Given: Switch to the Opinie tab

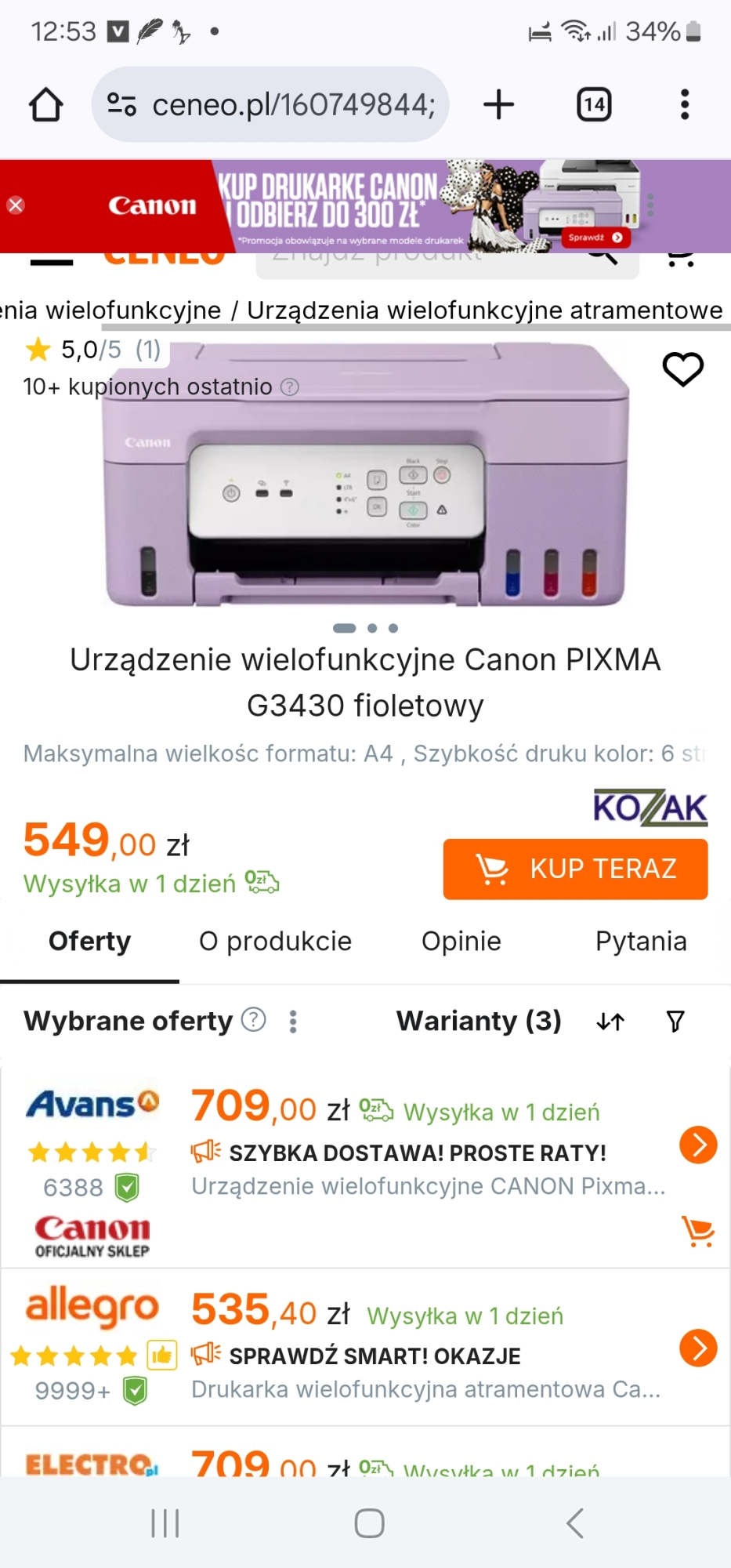Looking at the screenshot, I should pyautogui.click(x=461, y=941).
